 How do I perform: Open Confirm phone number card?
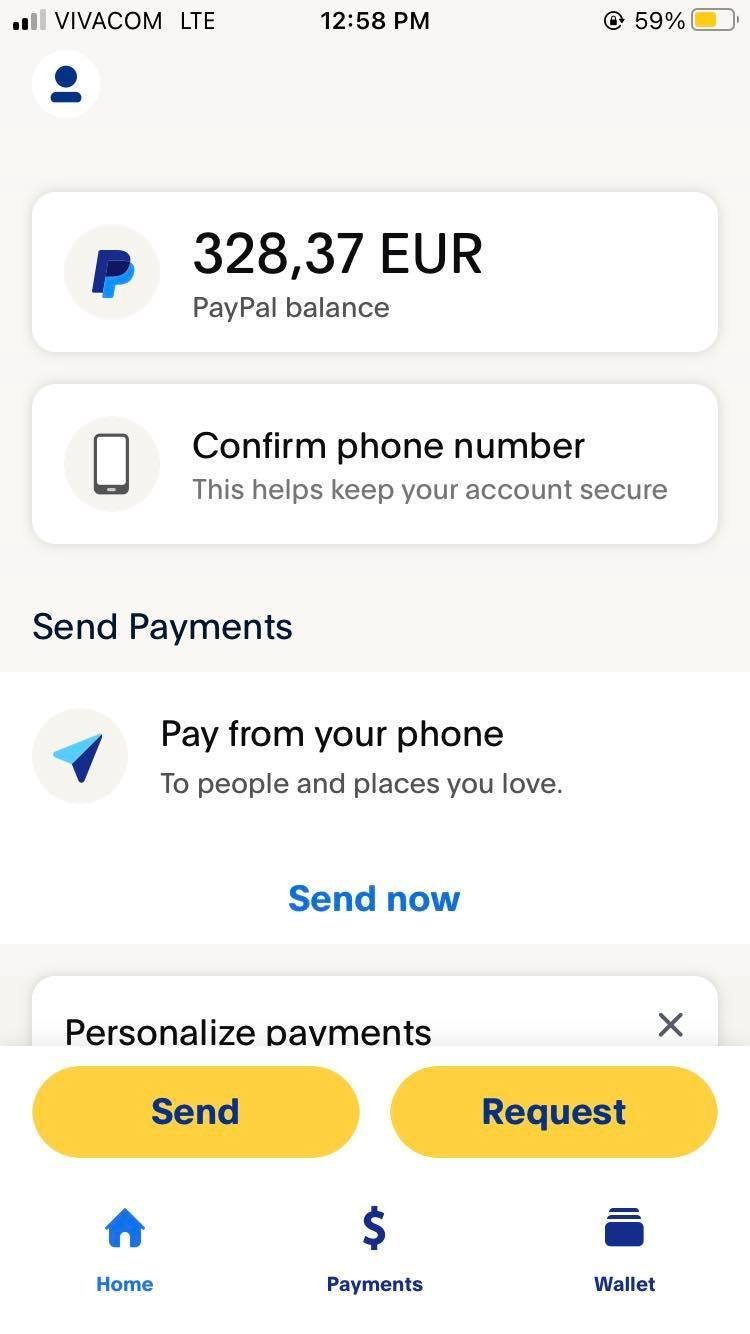pos(375,464)
